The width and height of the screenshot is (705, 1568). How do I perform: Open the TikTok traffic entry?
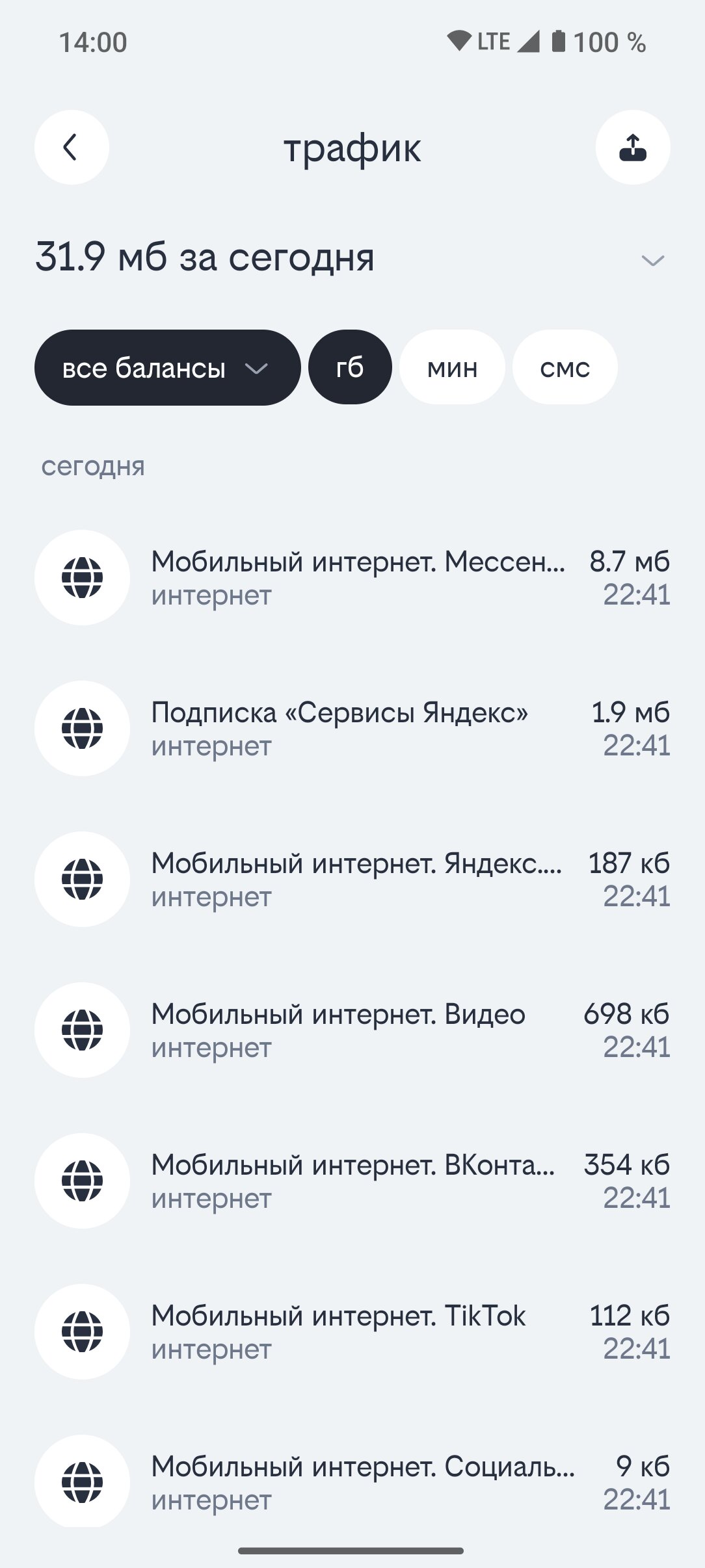(x=352, y=1332)
